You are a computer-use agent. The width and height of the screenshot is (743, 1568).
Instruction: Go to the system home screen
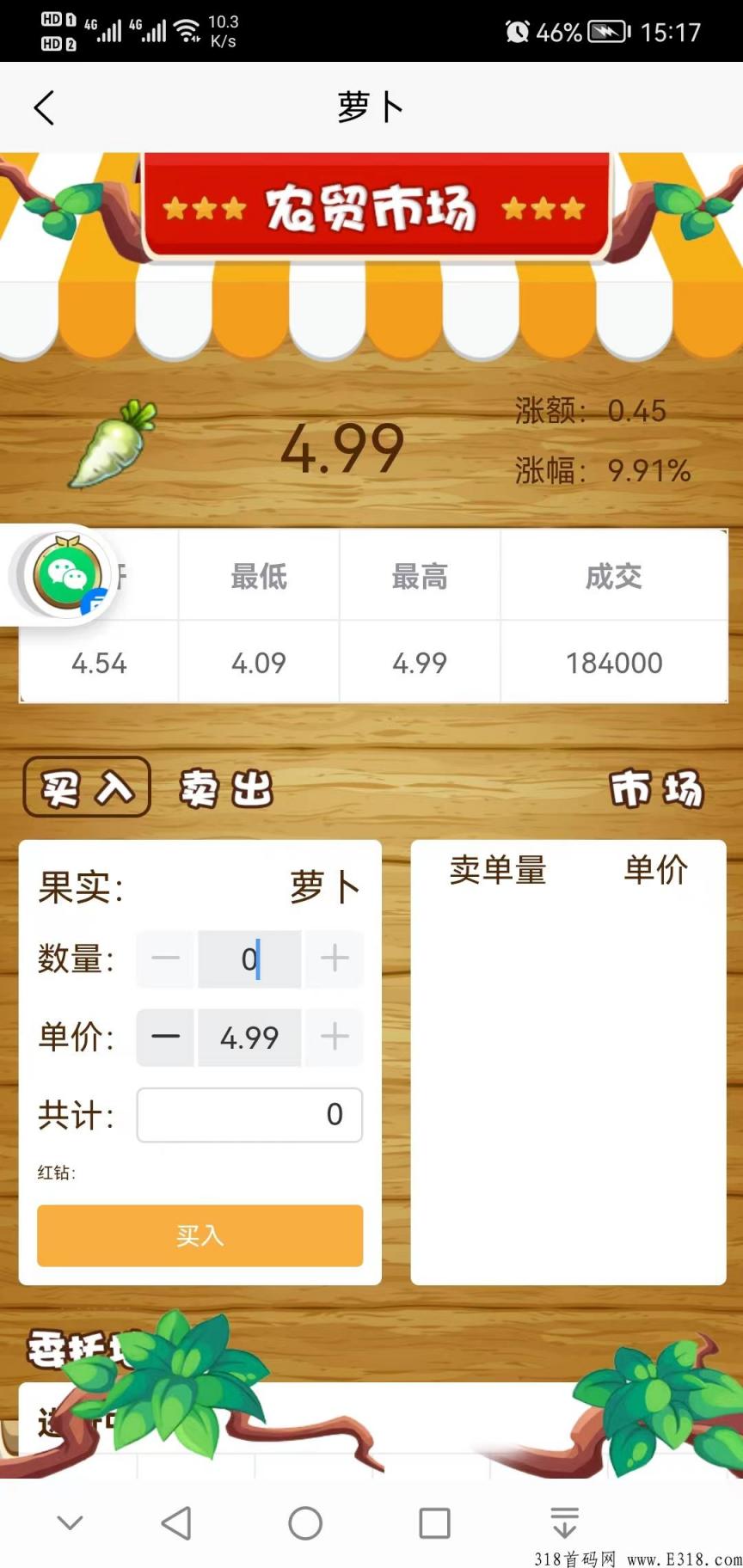pos(305,1523)
